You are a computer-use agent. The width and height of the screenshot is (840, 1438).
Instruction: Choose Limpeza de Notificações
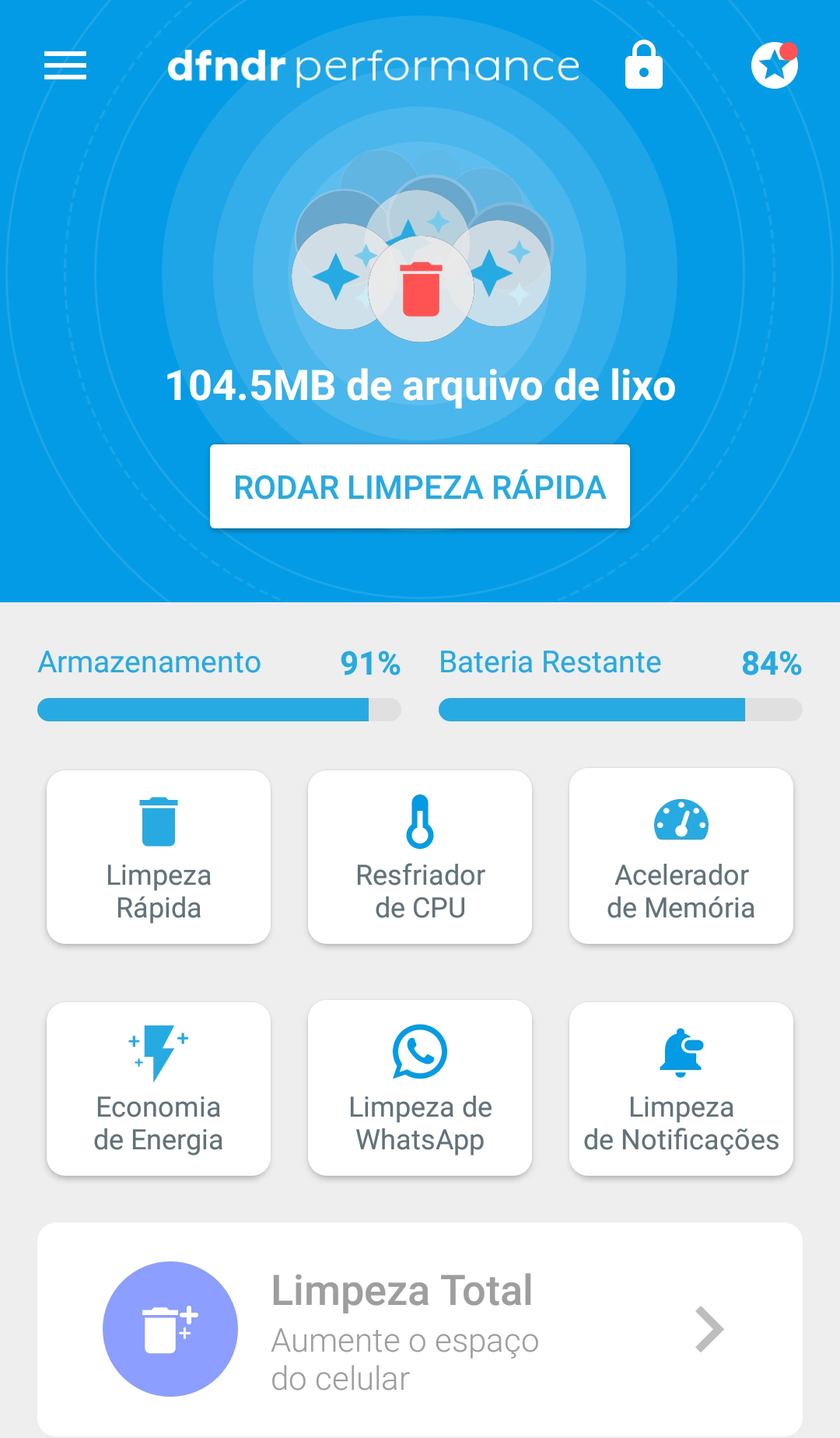point(681,1089)
